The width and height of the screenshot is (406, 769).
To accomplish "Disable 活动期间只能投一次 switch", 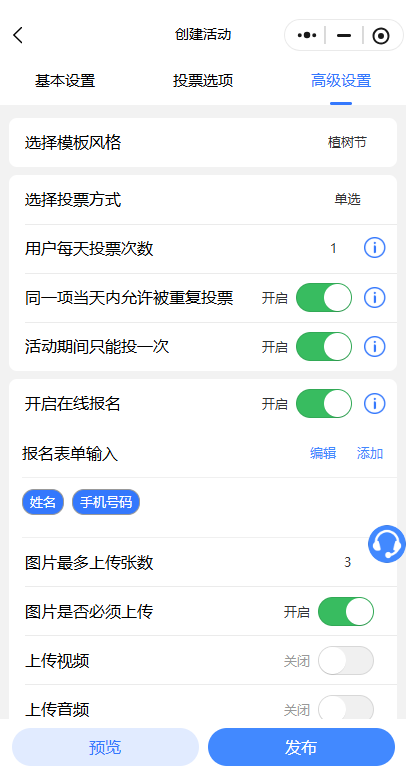I will click(x=324, y=347).
